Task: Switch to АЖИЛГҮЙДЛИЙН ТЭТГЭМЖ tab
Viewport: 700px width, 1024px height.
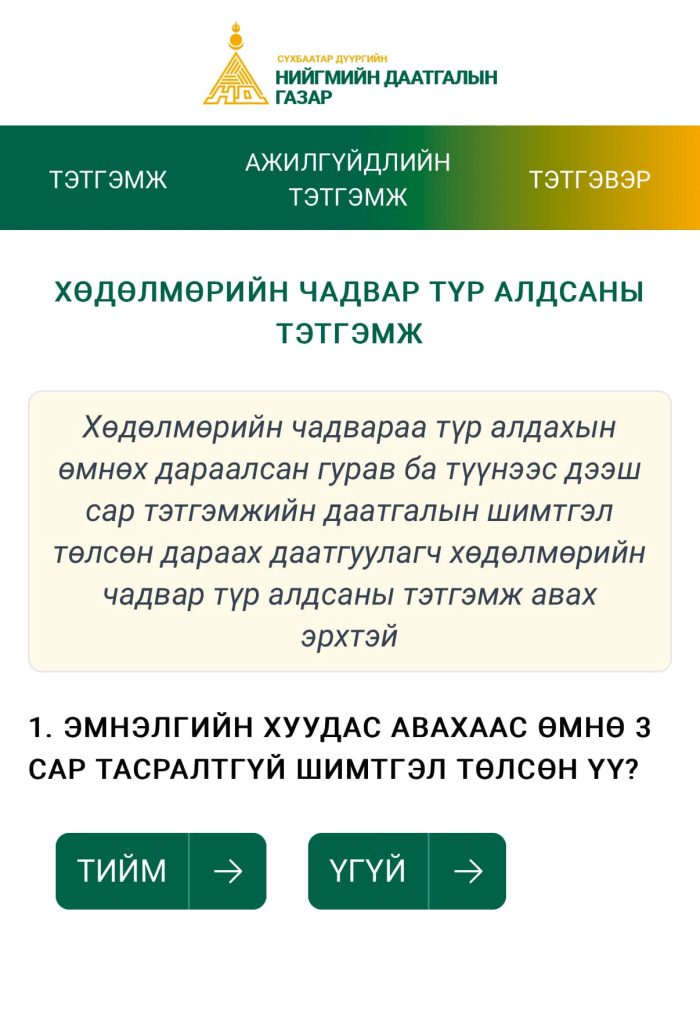Action: coord(348,180)
